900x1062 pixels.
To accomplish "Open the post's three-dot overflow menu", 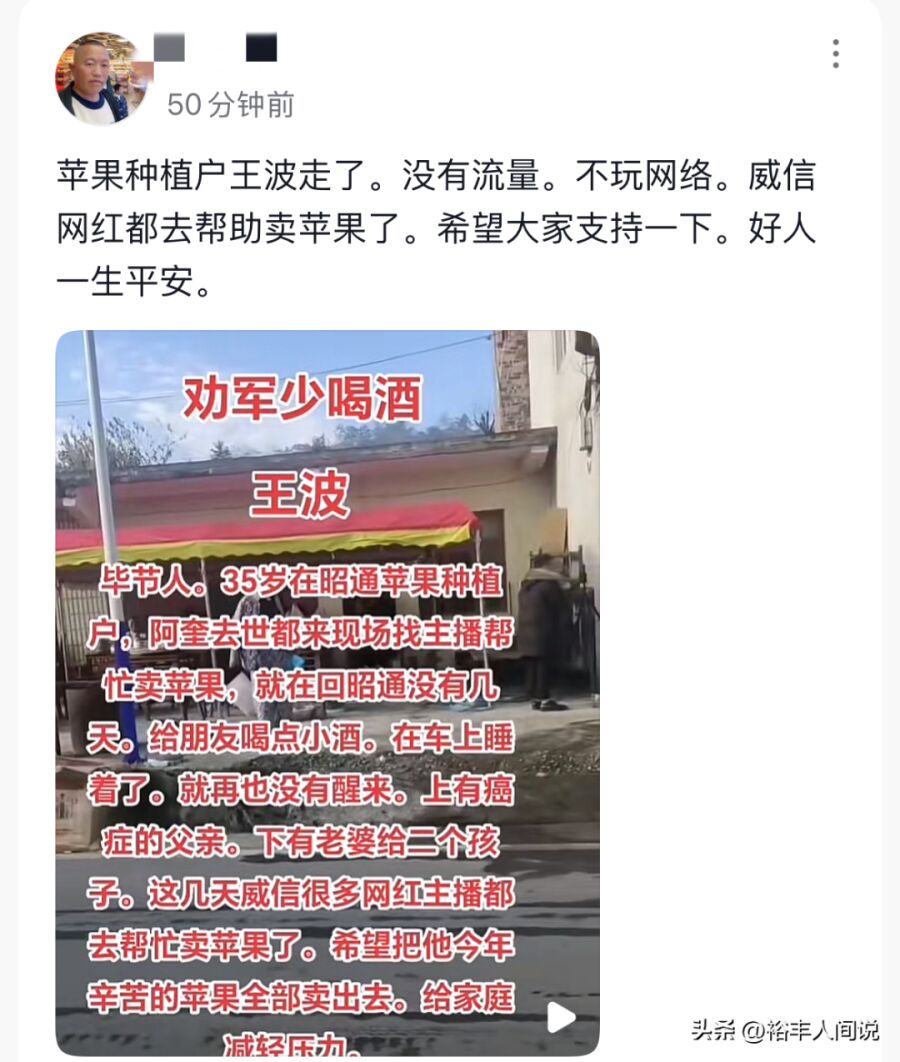I will coord(835,54).
